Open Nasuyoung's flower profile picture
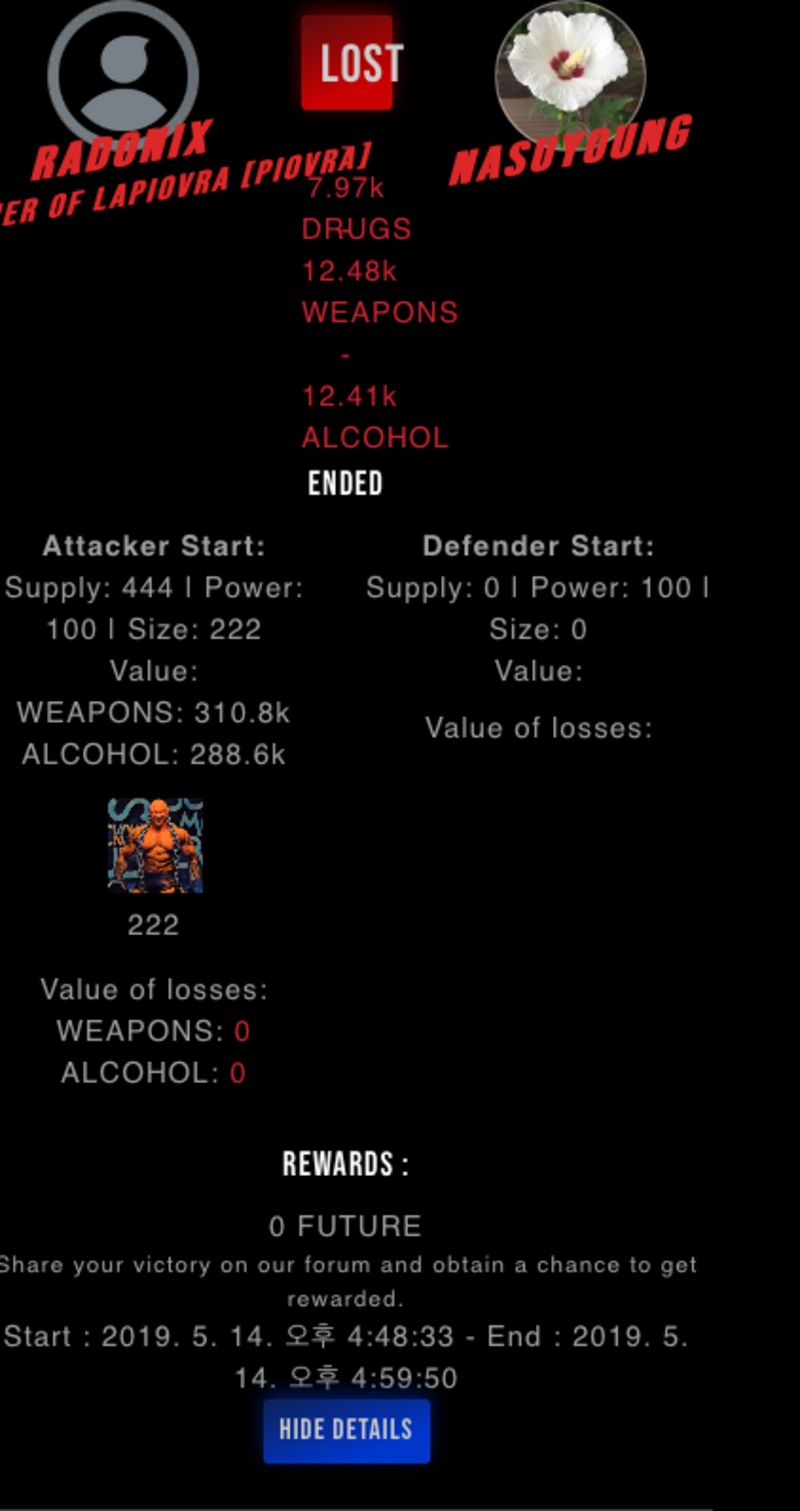This screenshot has height=1511, width=800. 570,74
